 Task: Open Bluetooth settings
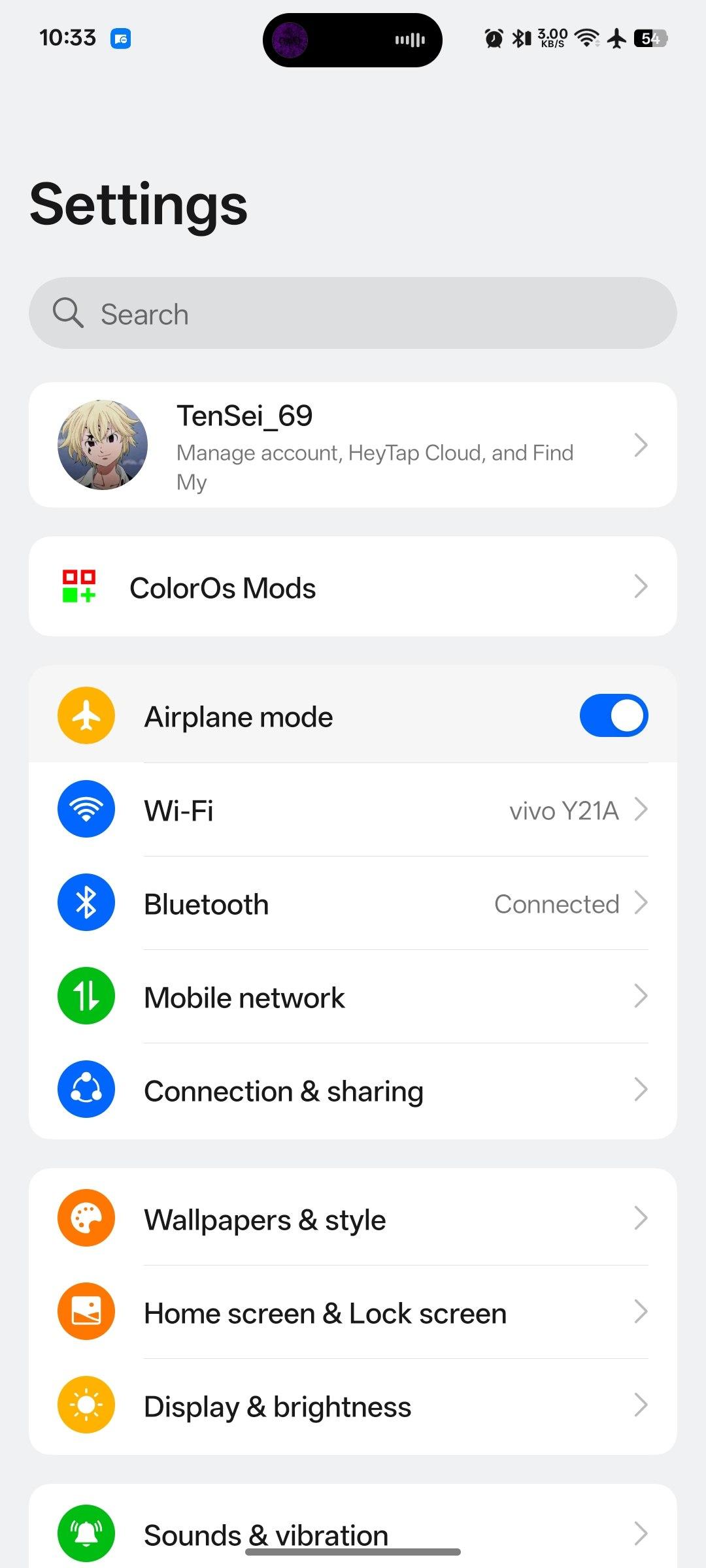pos(353,903)
